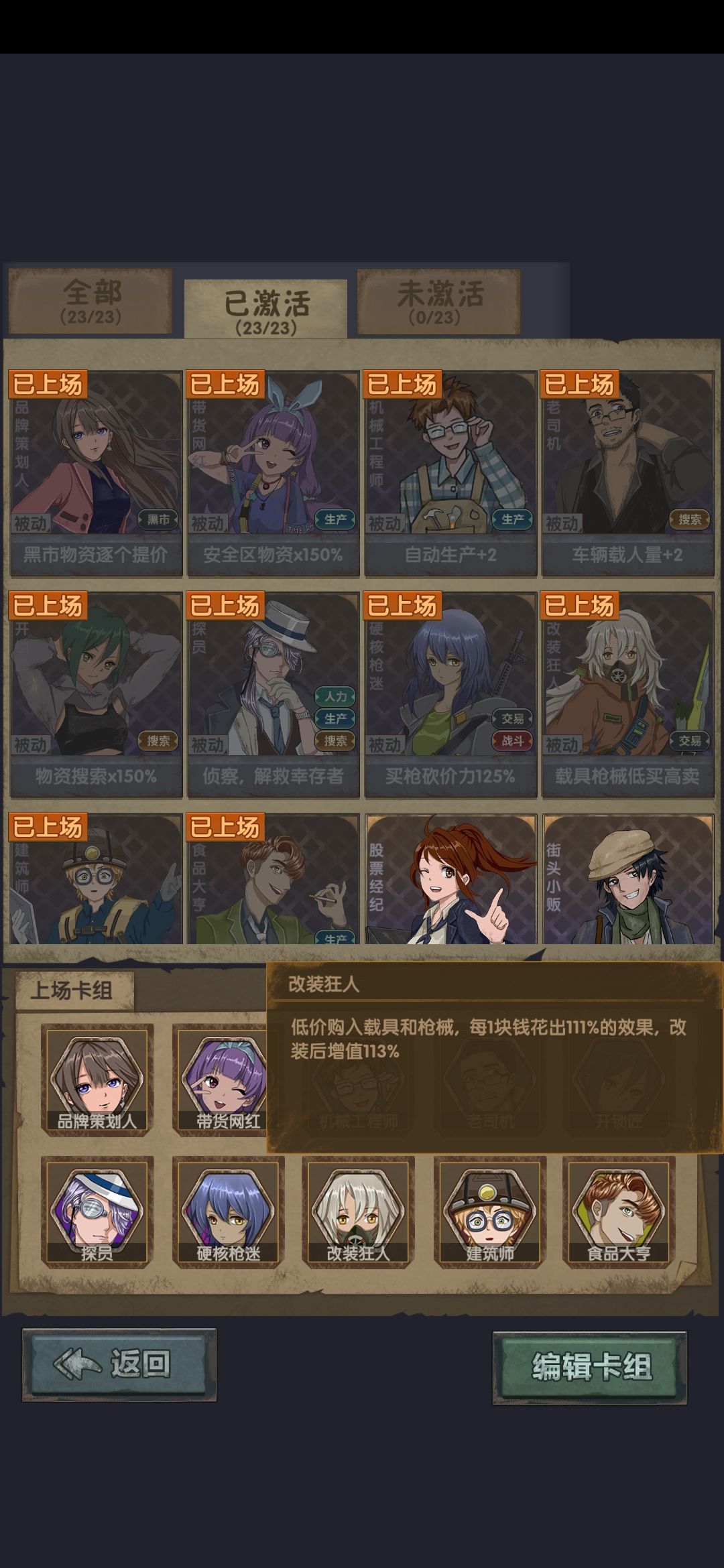Edit the deck with 编辑卡组
724x1568 pixels.
(x=590, y=1367)
